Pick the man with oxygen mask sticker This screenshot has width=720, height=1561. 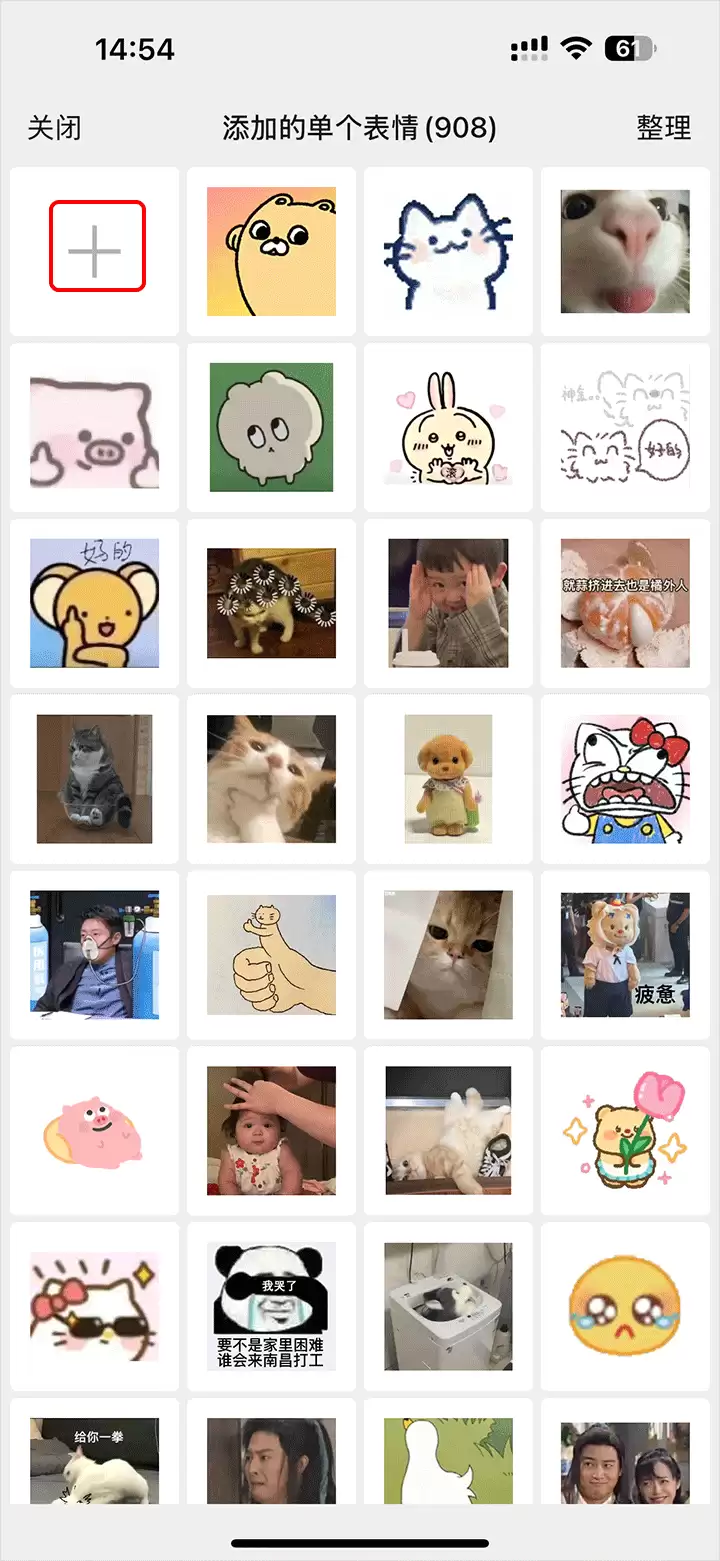(94, 955)
